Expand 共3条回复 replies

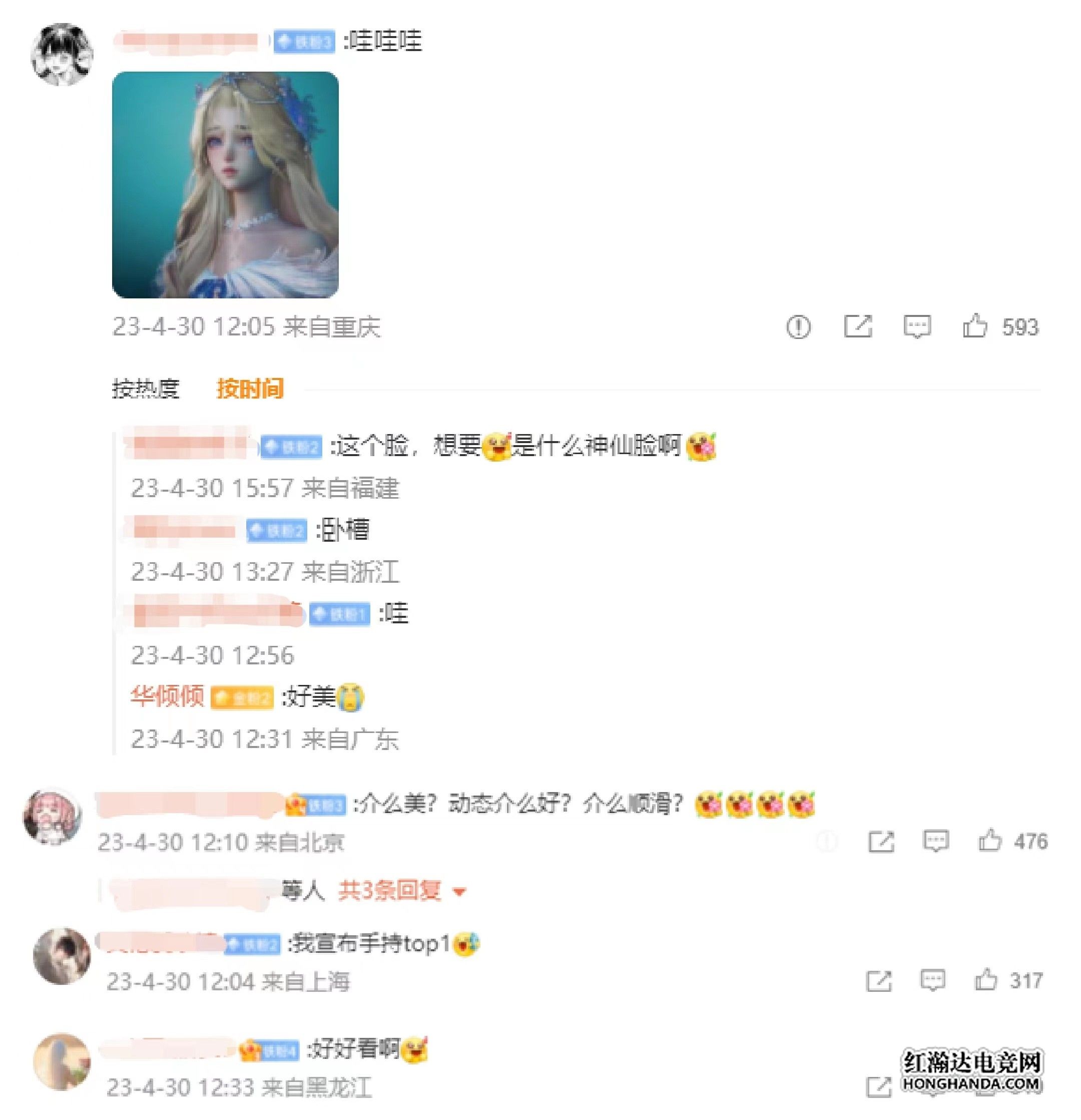[401, 890]
